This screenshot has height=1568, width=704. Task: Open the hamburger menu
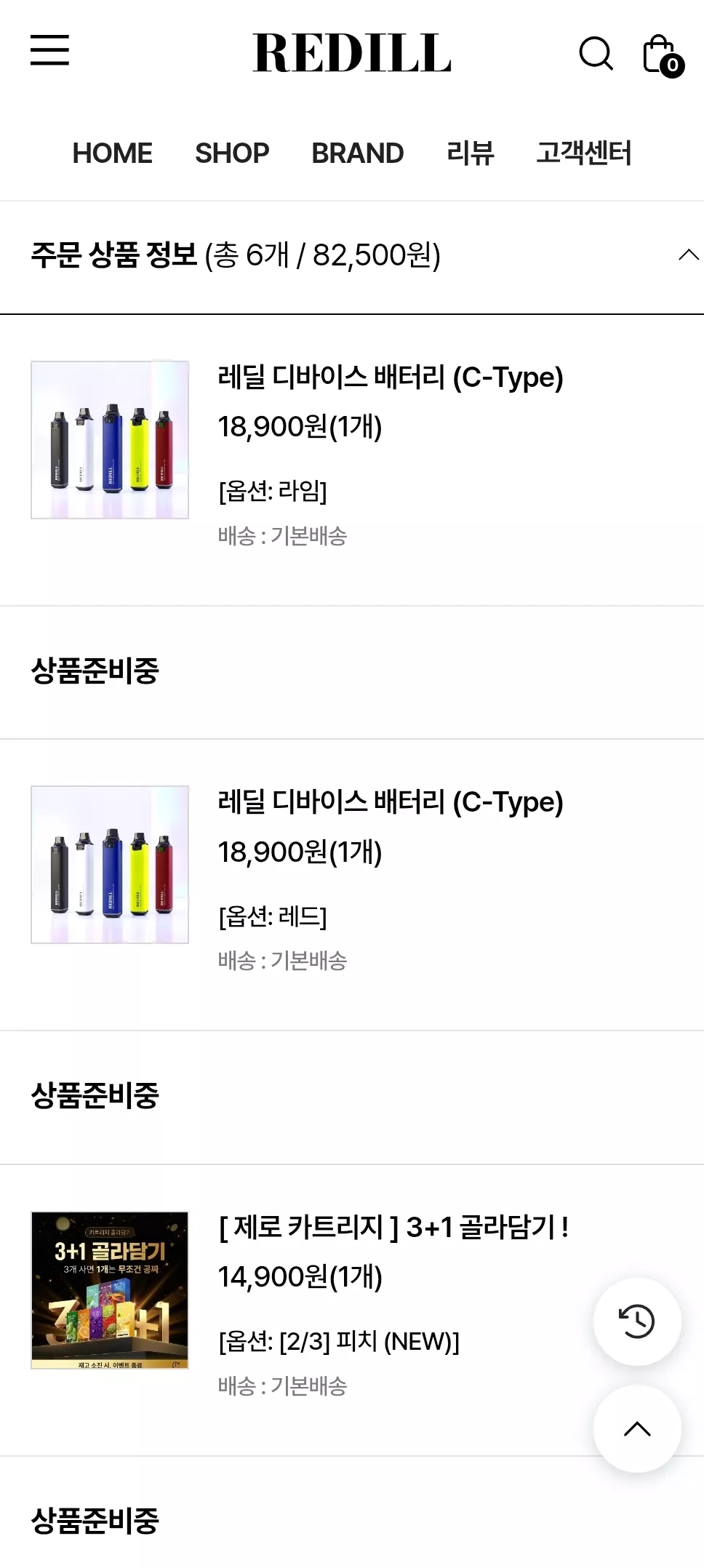(x=49, y=50)
